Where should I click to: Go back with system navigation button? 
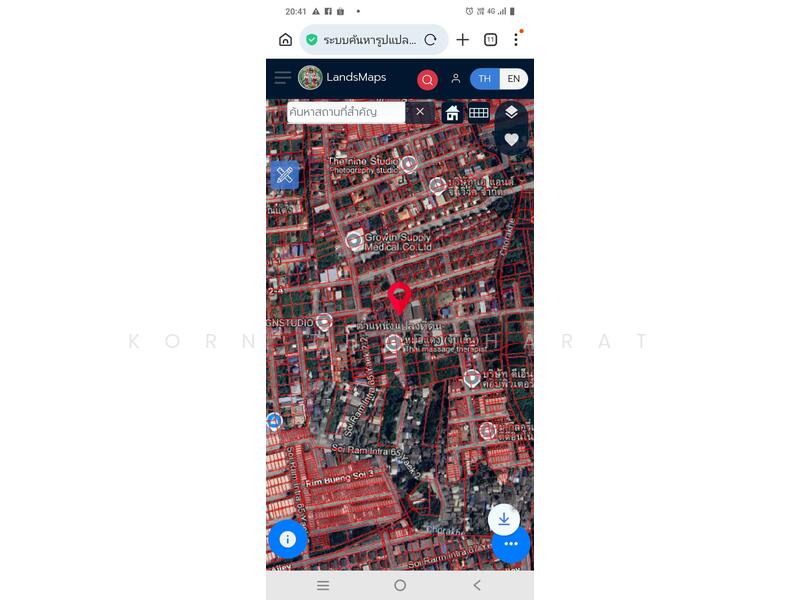(x=477, y=585)
